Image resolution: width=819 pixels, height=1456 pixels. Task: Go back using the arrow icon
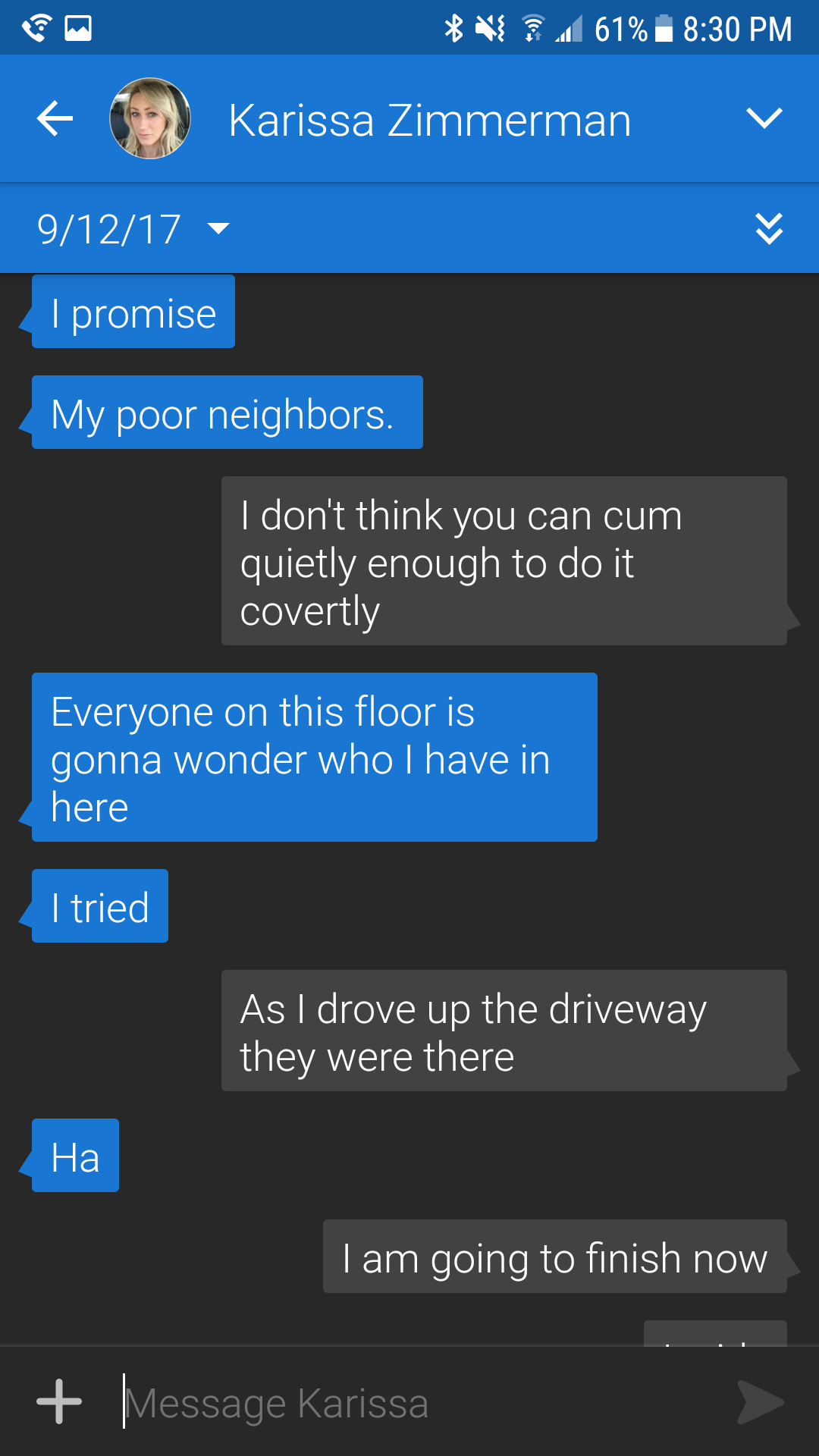[55, 119]
